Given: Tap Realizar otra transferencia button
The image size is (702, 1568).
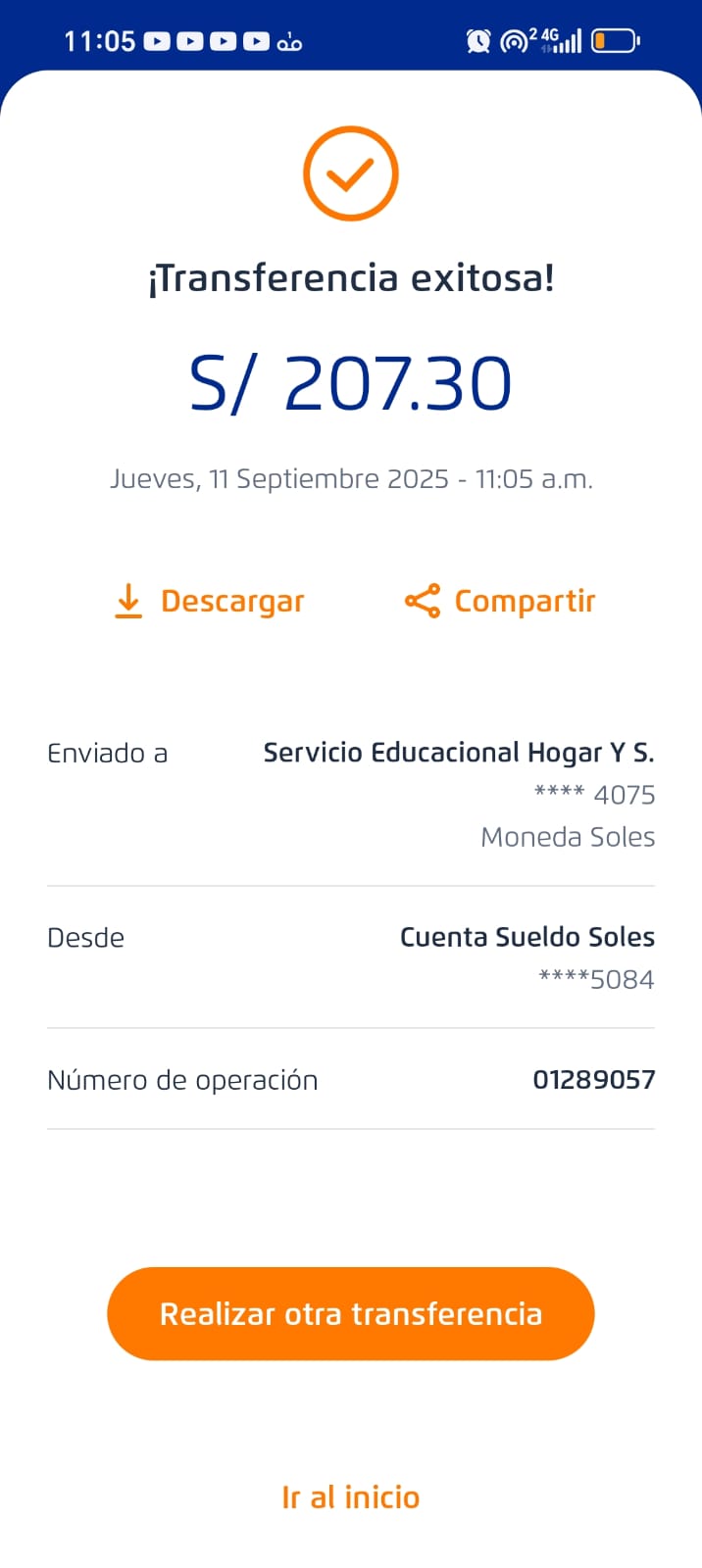Looking at the screenshot, I should (x=350, y=1313).
